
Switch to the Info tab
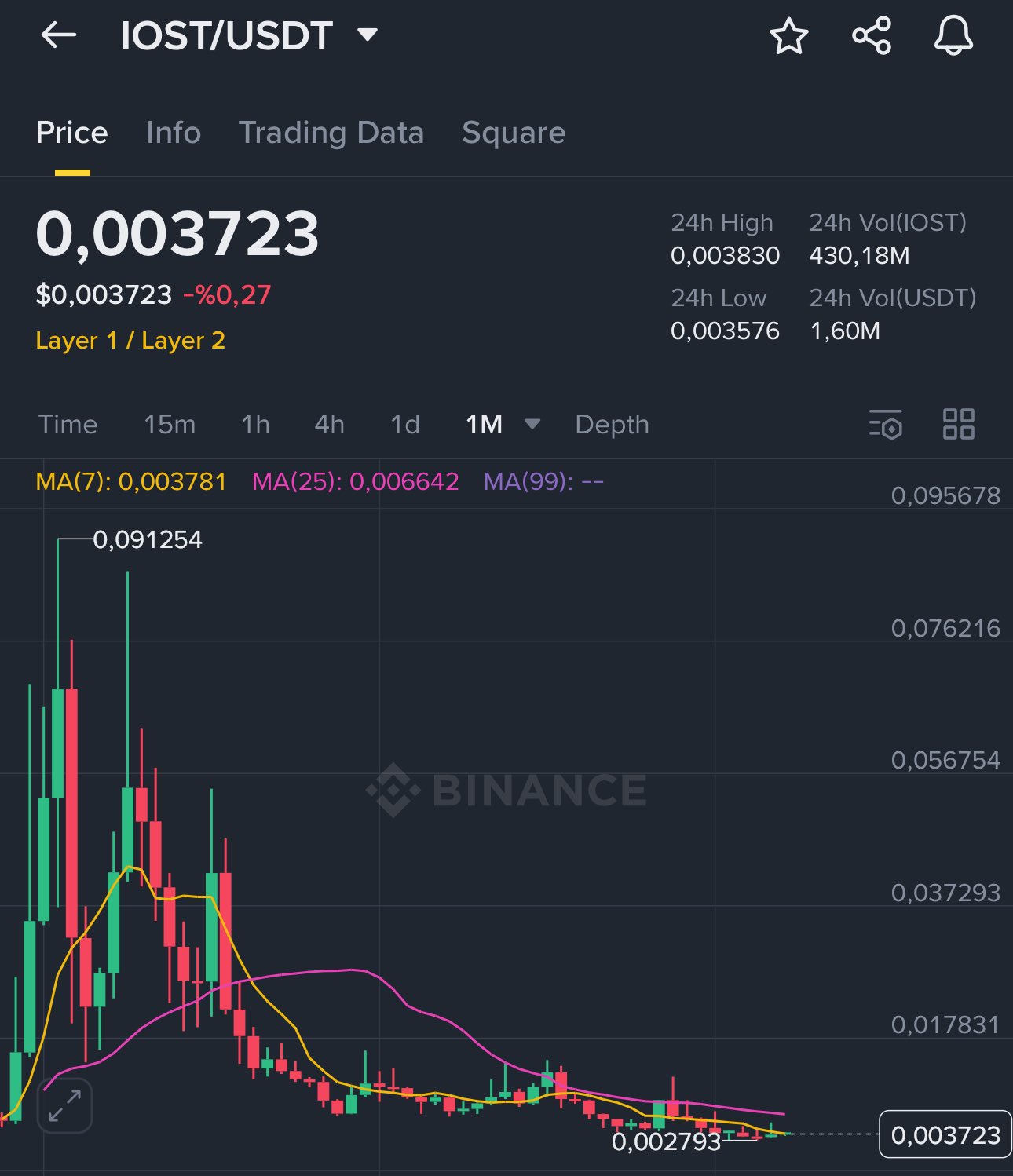pyautogui.click(x=174, y=133)
